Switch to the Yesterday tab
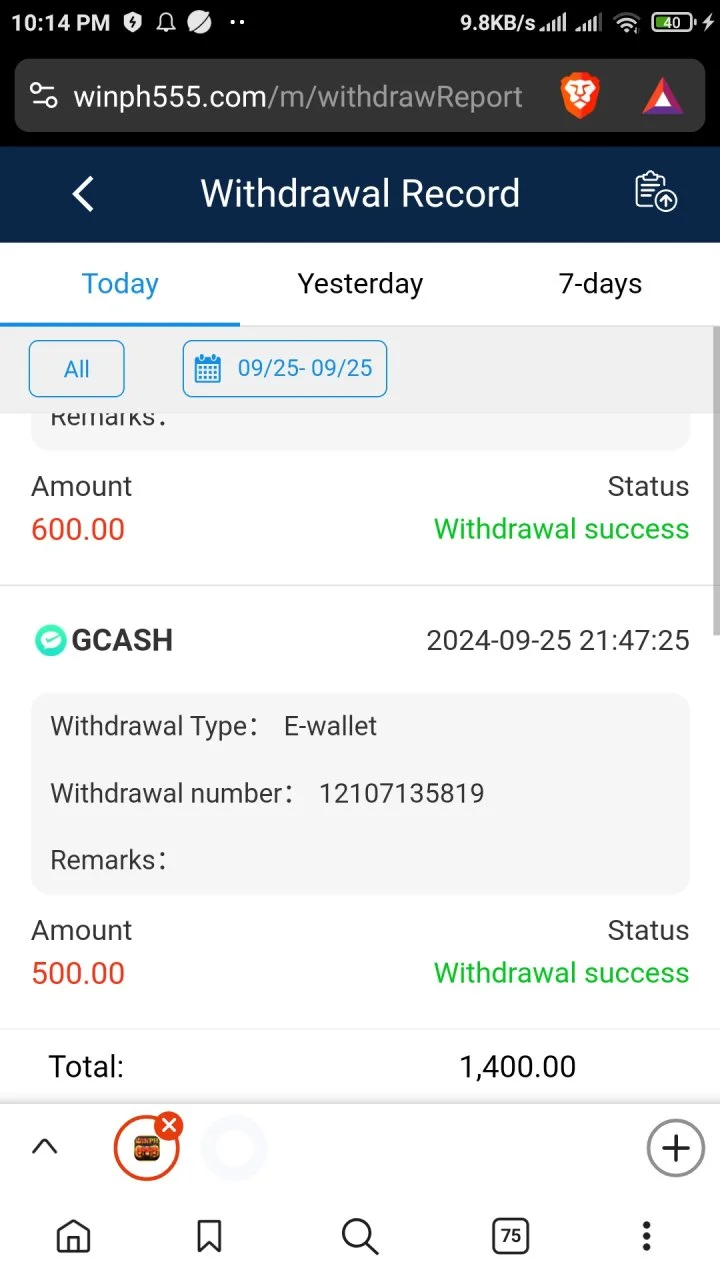The image size is (720, 1280). [x=360, y=284]
